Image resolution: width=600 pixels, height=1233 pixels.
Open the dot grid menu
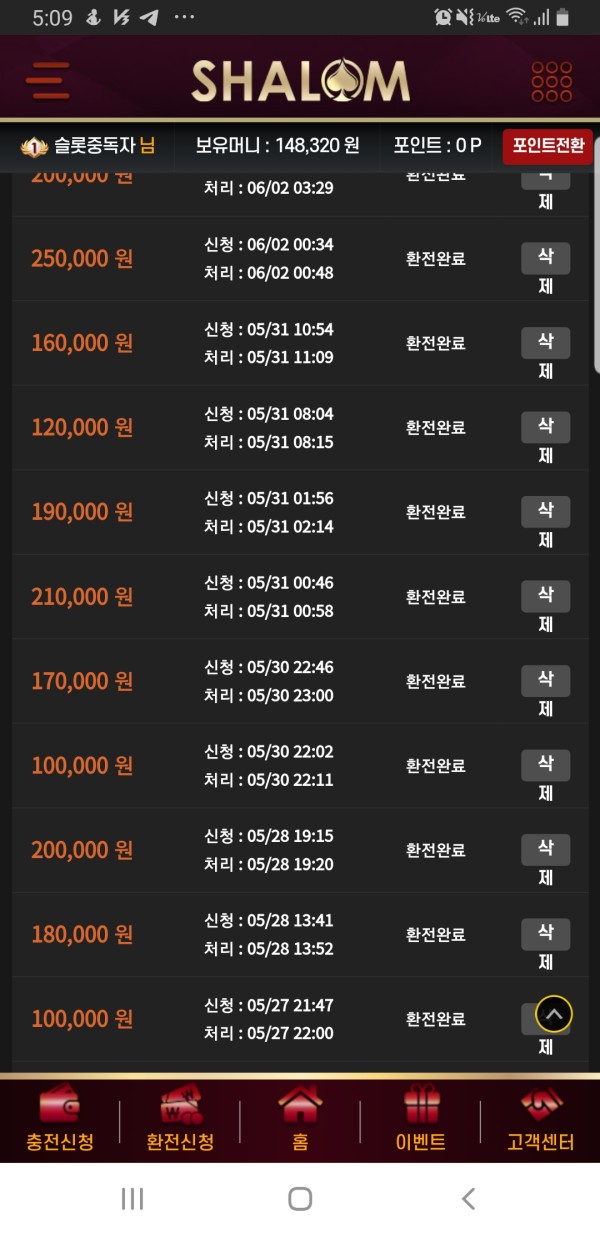tap(551, 81)
